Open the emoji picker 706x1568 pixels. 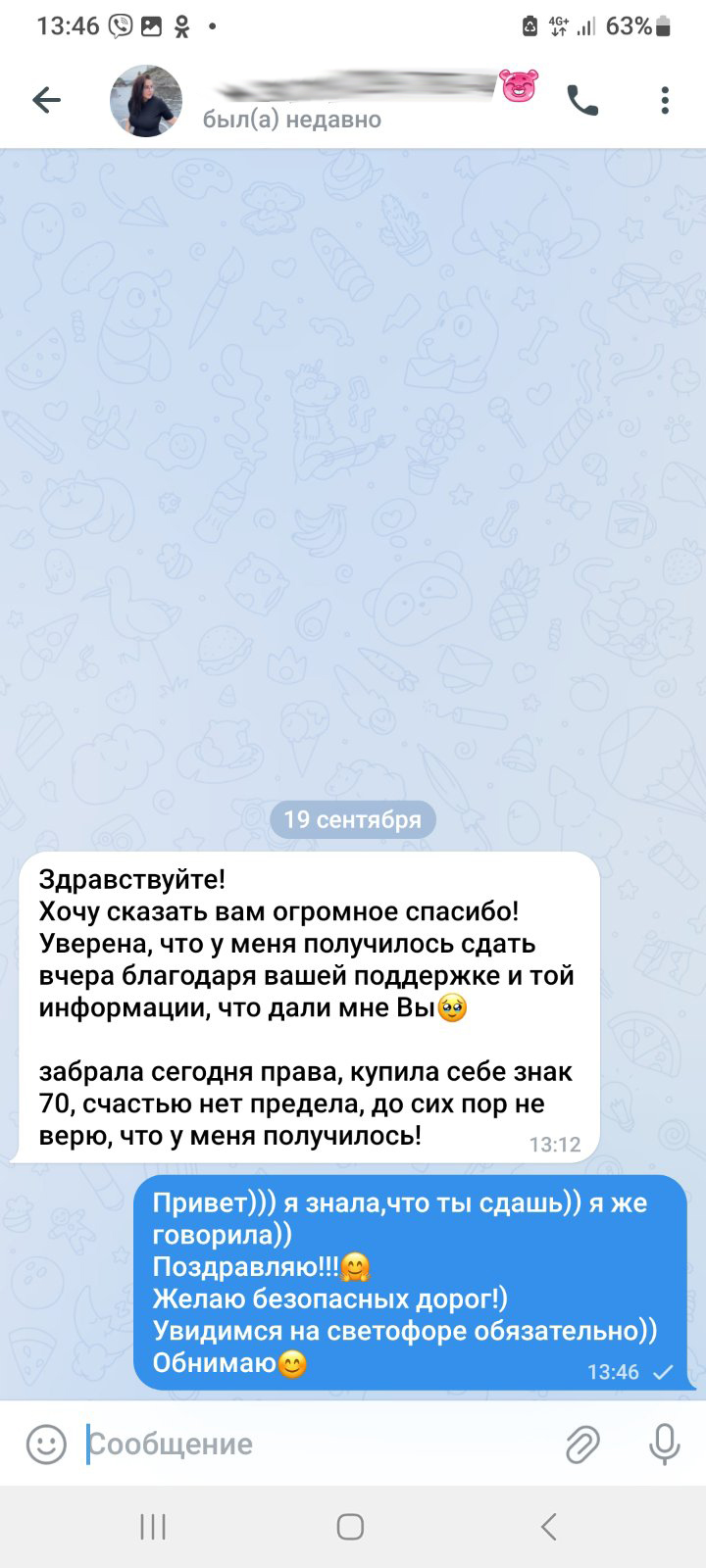pyautogui.click(x=45, y=1444)
